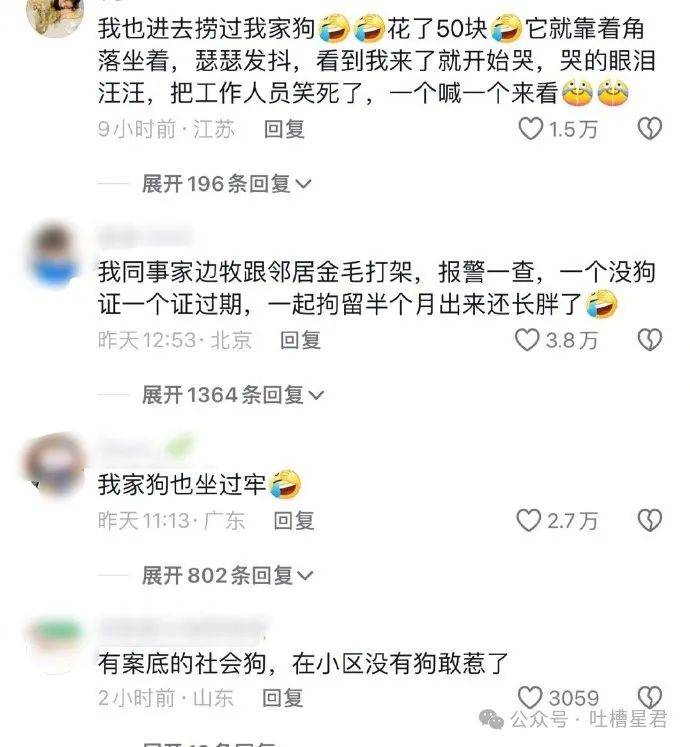Image resolution: width=690 pixels, height=747 pixels.
Task: Dislike the 北京 comment about 边牧
Action: tap(650, 341)
